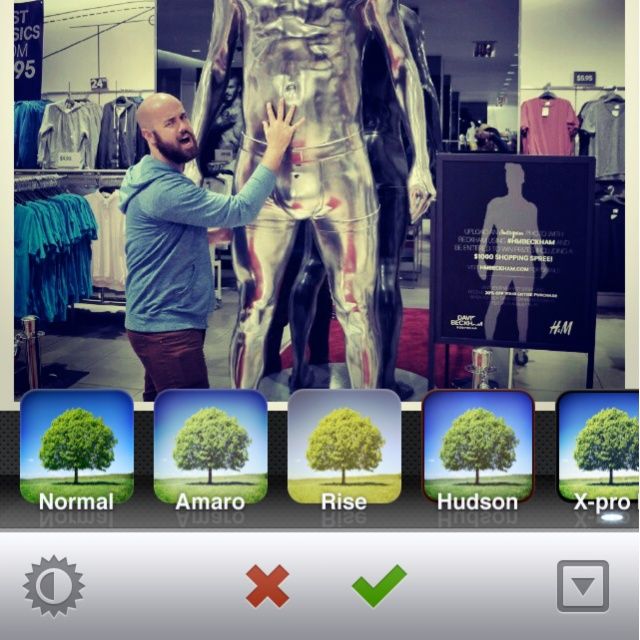
Task: Select the Normal filter
Action: 77,448
